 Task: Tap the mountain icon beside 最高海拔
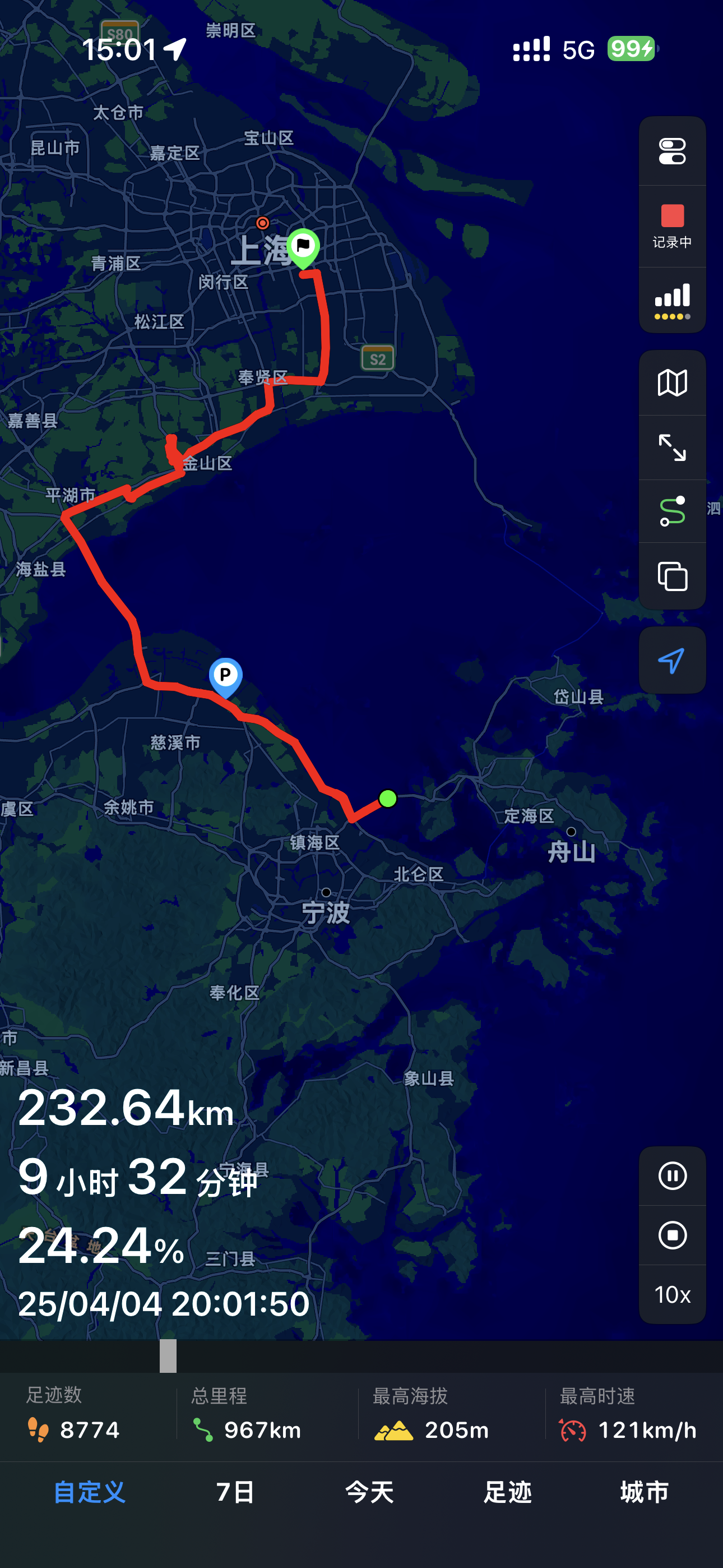[x=396, y=1430]
